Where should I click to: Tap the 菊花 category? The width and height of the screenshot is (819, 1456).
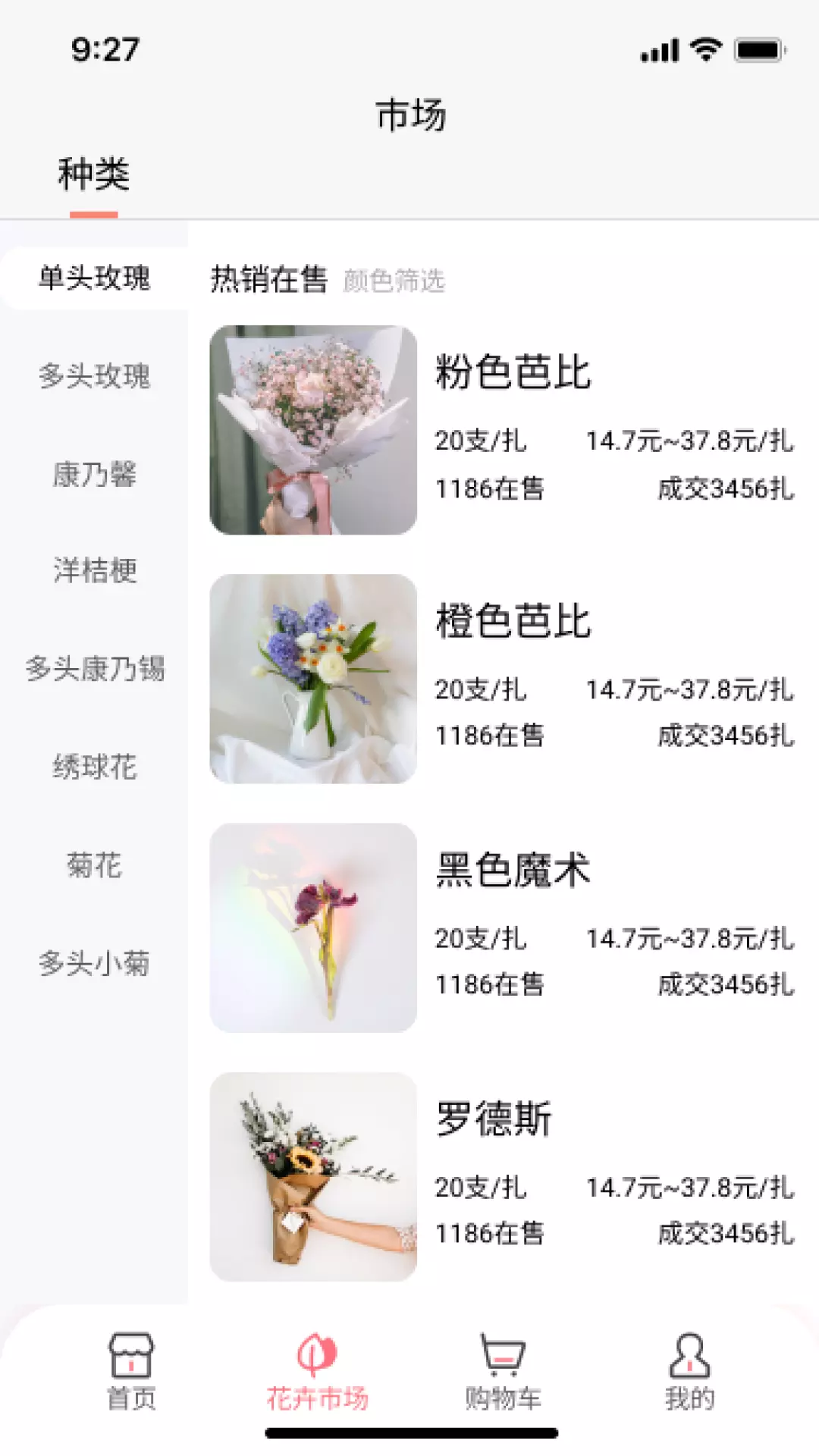pyautogui.click(x=94, y=865)
